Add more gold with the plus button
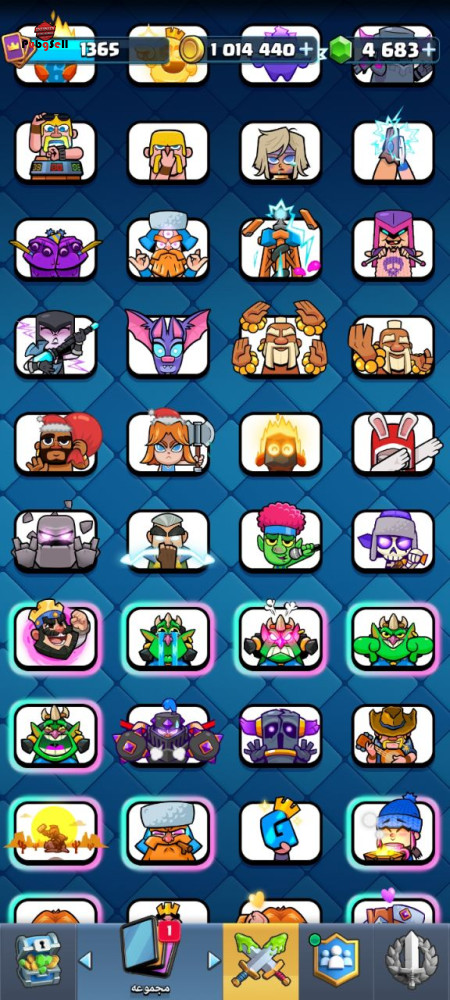 click(x=307, y=49)
